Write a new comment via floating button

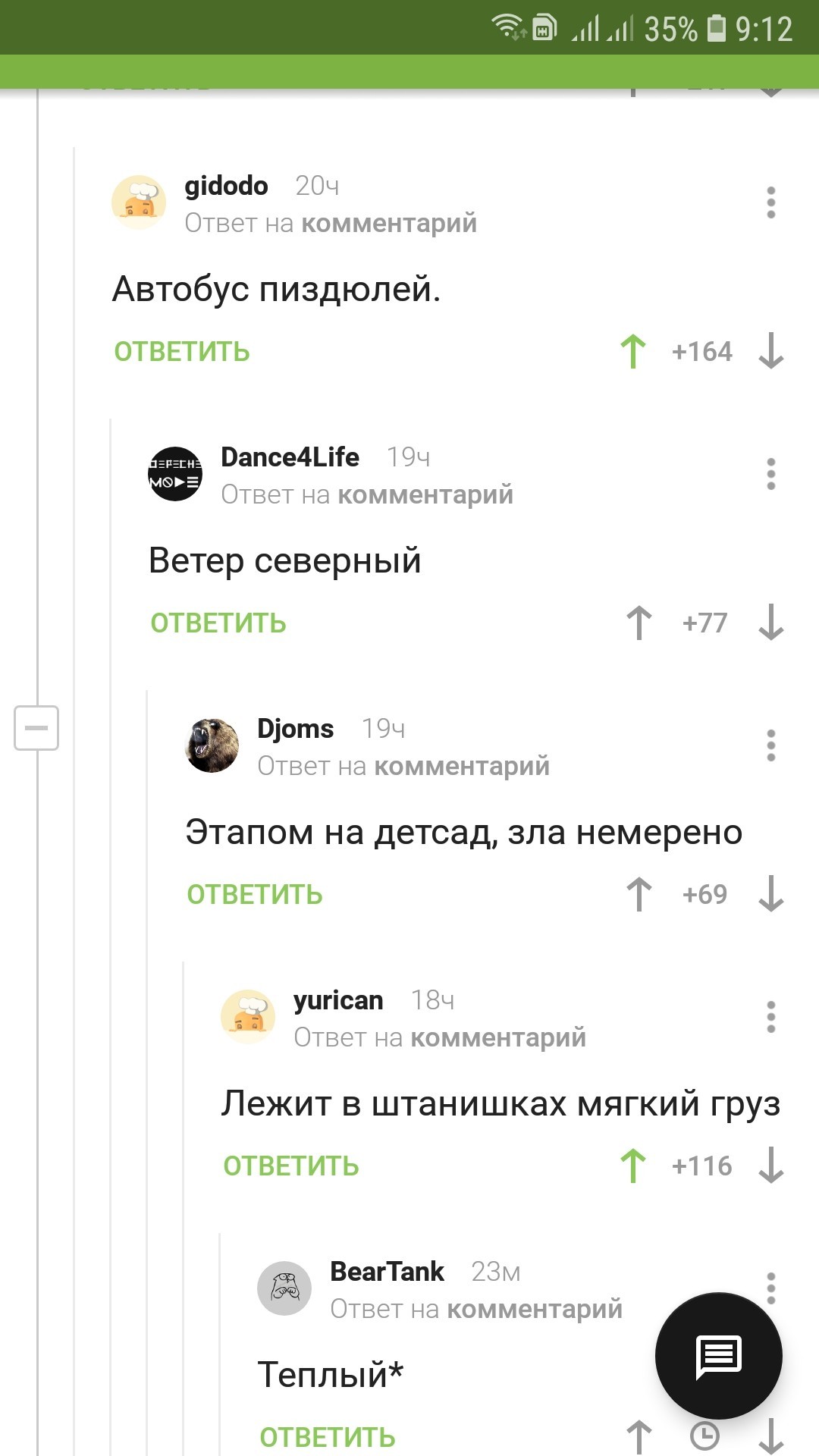tap(718, 1356)
